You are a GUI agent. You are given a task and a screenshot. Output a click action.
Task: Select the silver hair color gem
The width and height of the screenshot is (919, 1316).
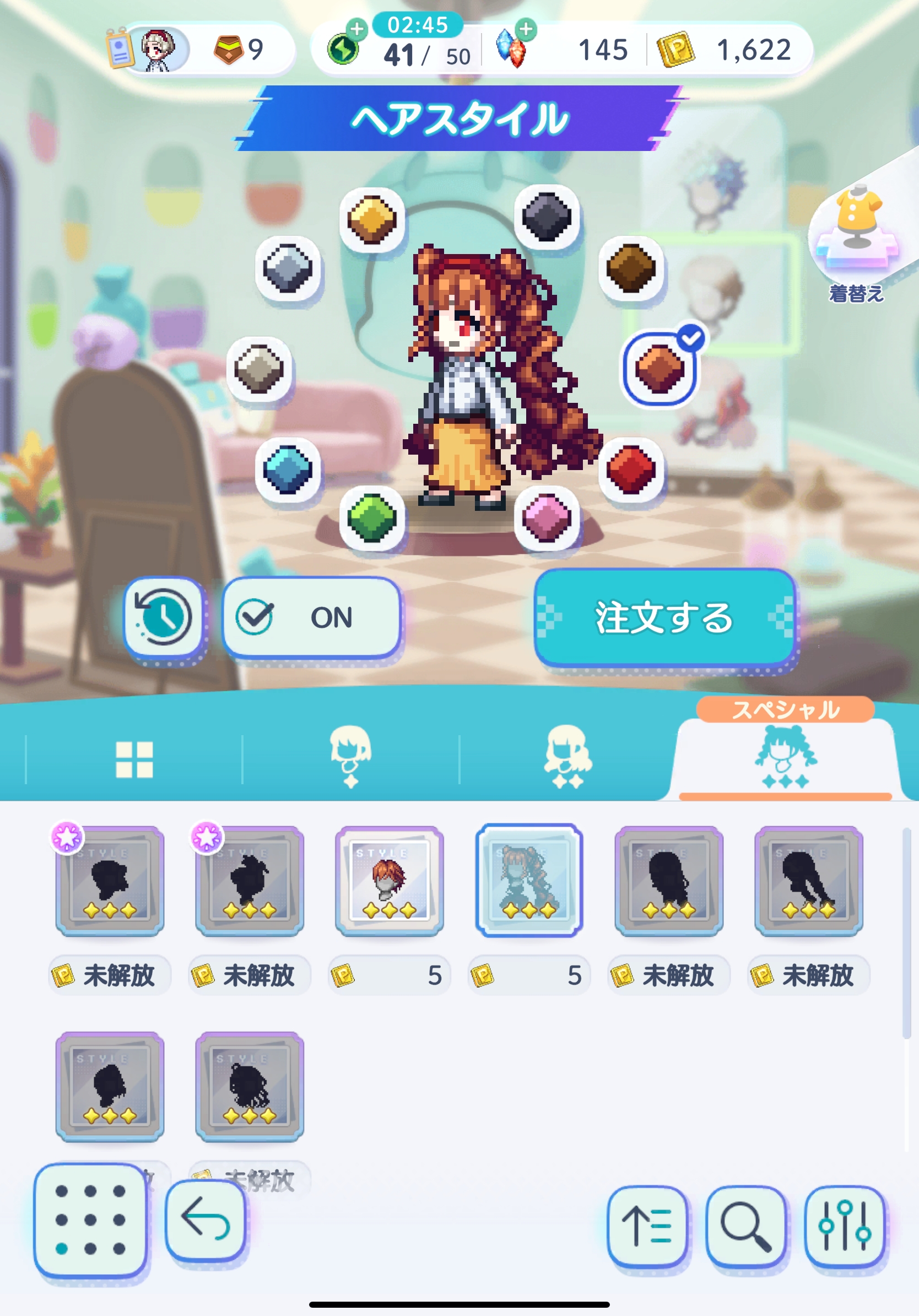click(288, 268)
